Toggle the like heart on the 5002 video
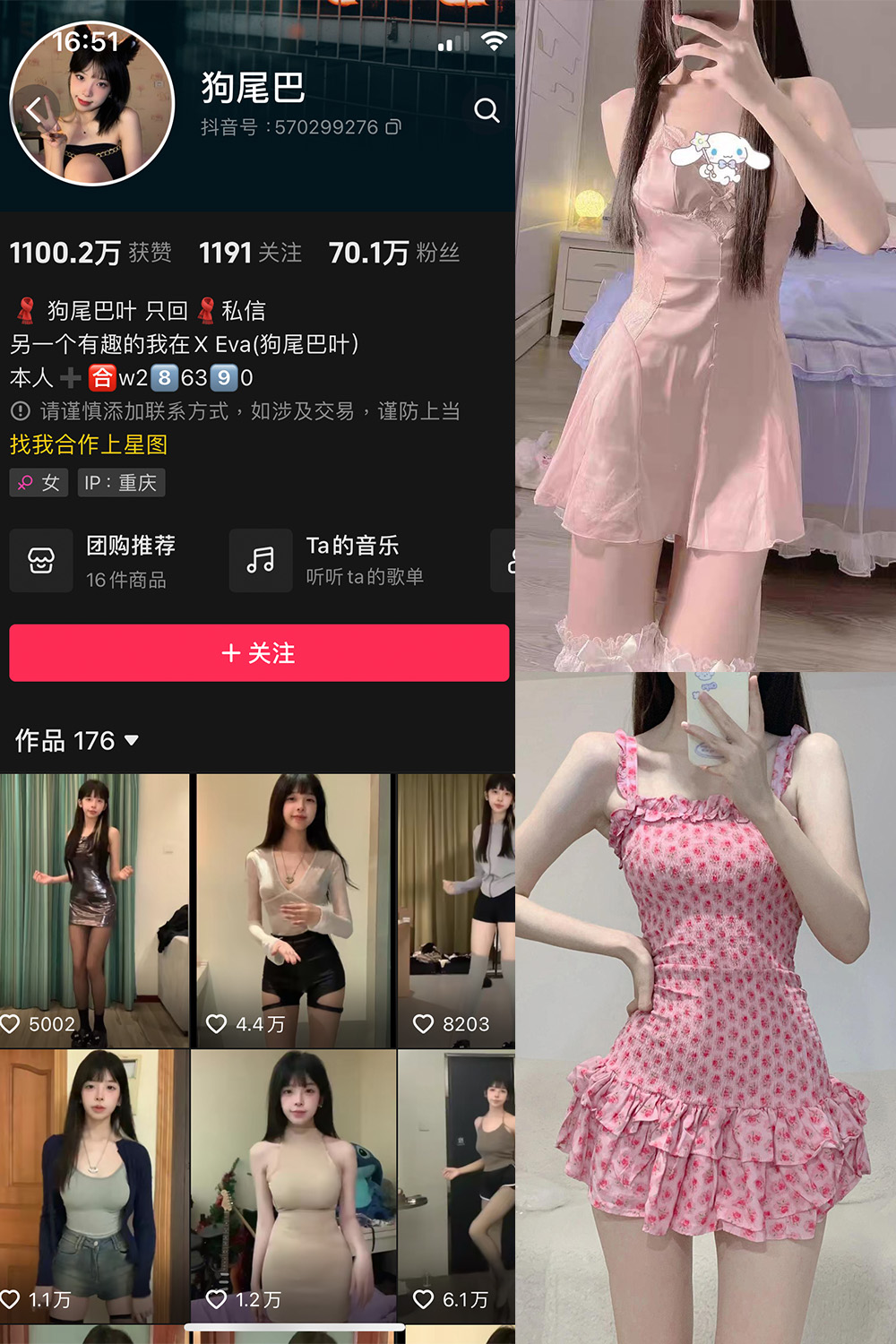This screenshot has height=1344, width=896. tap(13, 1024)
